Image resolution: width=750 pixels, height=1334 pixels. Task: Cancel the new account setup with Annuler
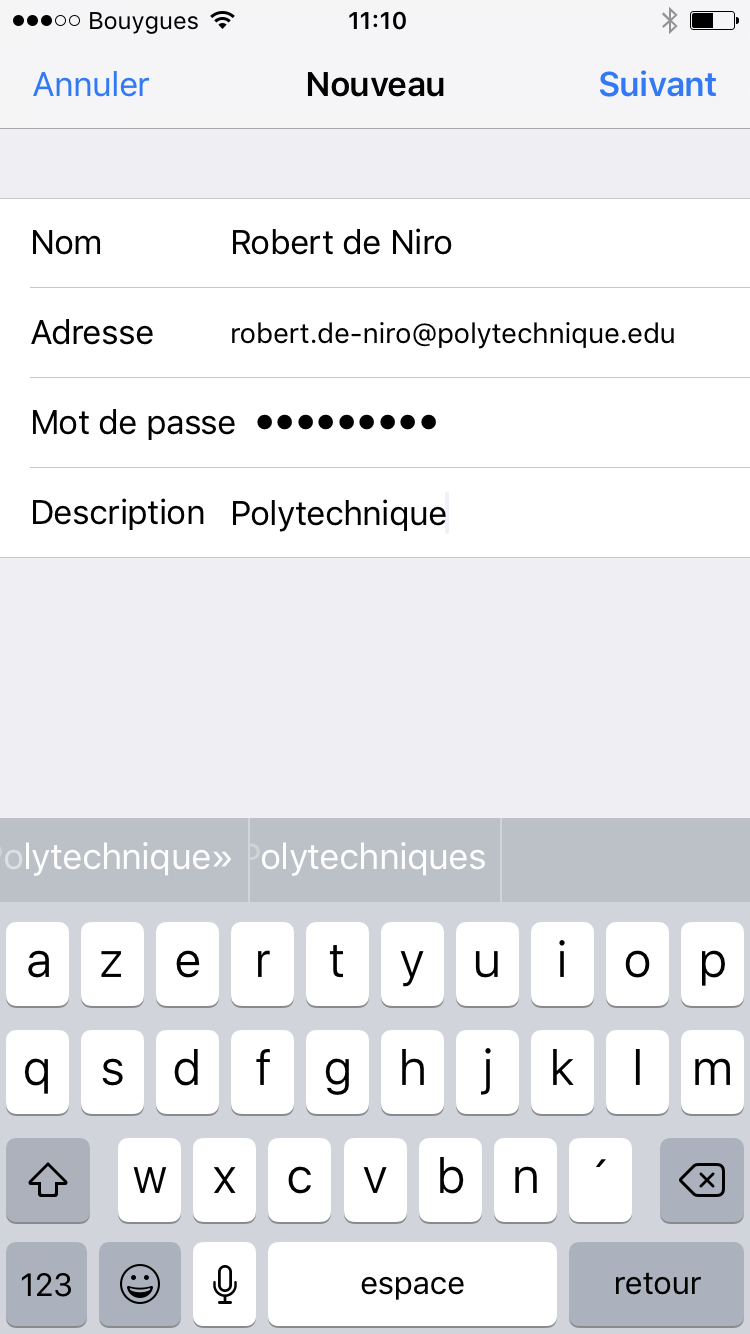point(91,85)
